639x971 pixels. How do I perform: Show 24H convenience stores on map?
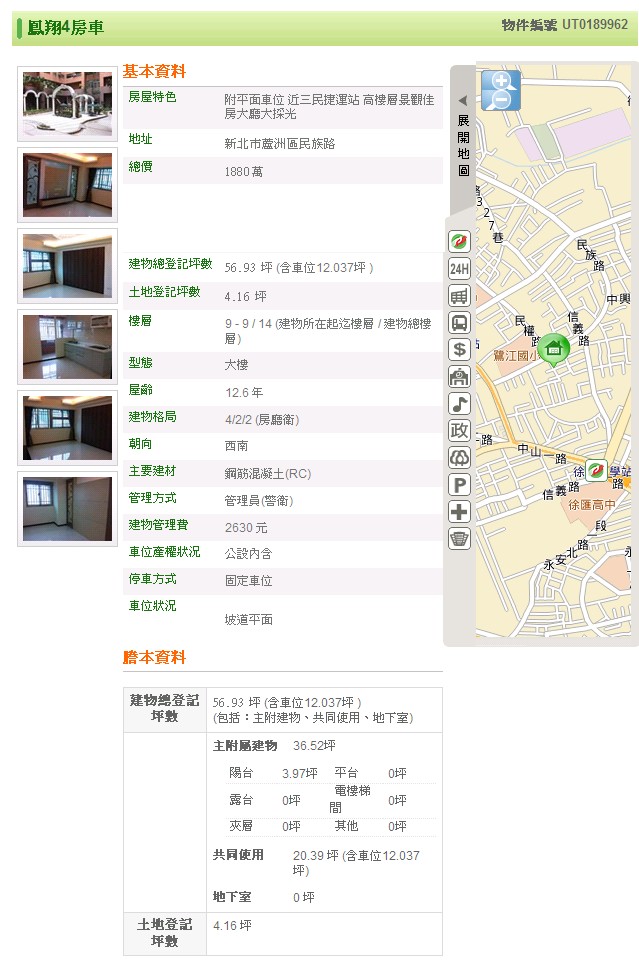[459, 269]
